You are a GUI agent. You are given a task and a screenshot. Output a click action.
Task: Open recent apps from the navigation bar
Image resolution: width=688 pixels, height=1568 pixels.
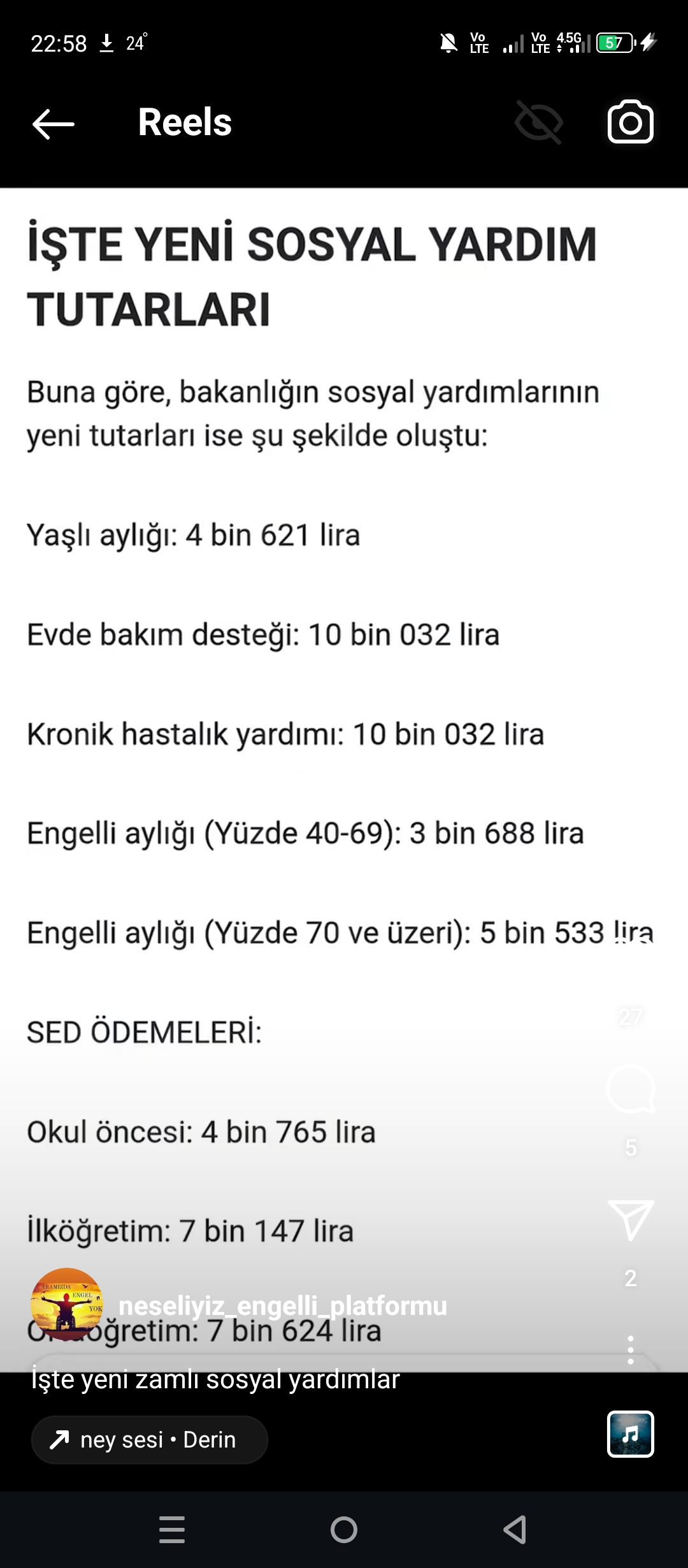(x=172, y=1530)
